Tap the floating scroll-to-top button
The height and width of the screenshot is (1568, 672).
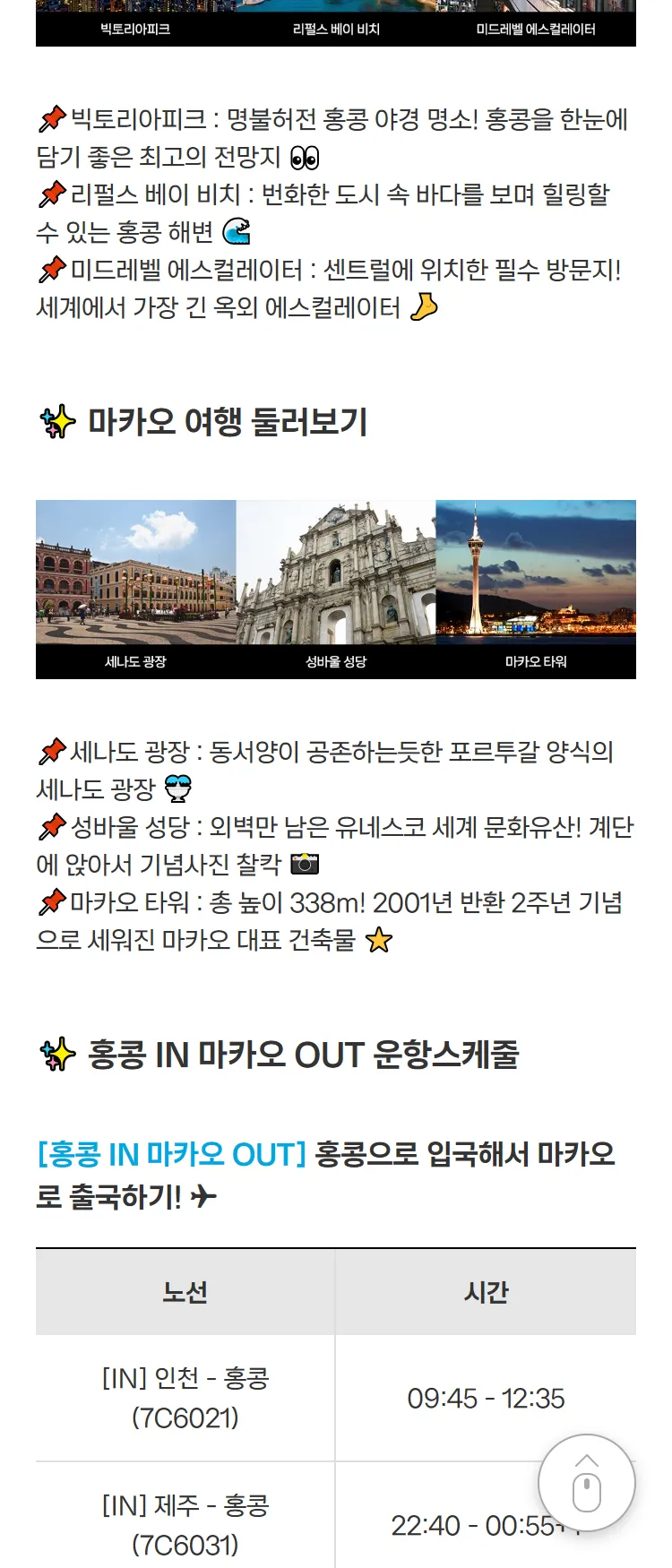click(586, 1483)
